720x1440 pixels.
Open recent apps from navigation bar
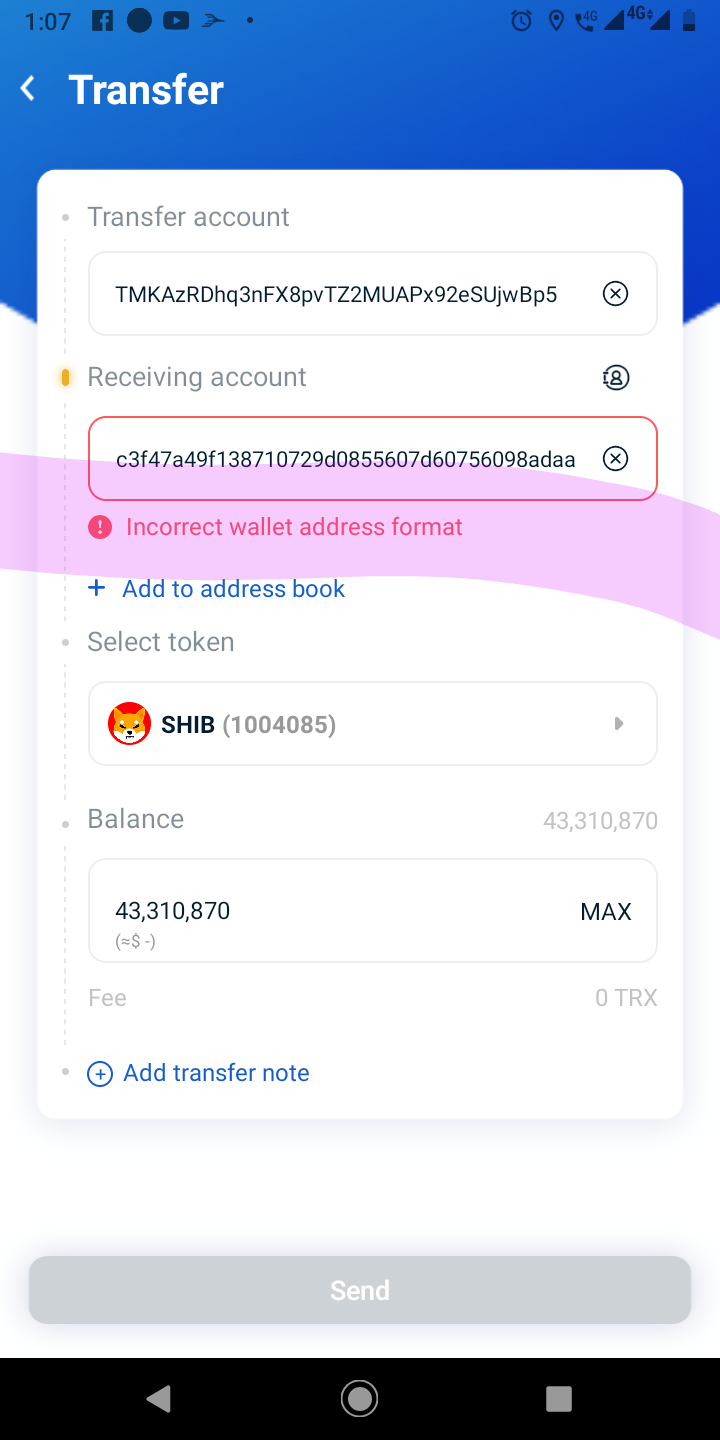click(x=559, y=1398)
